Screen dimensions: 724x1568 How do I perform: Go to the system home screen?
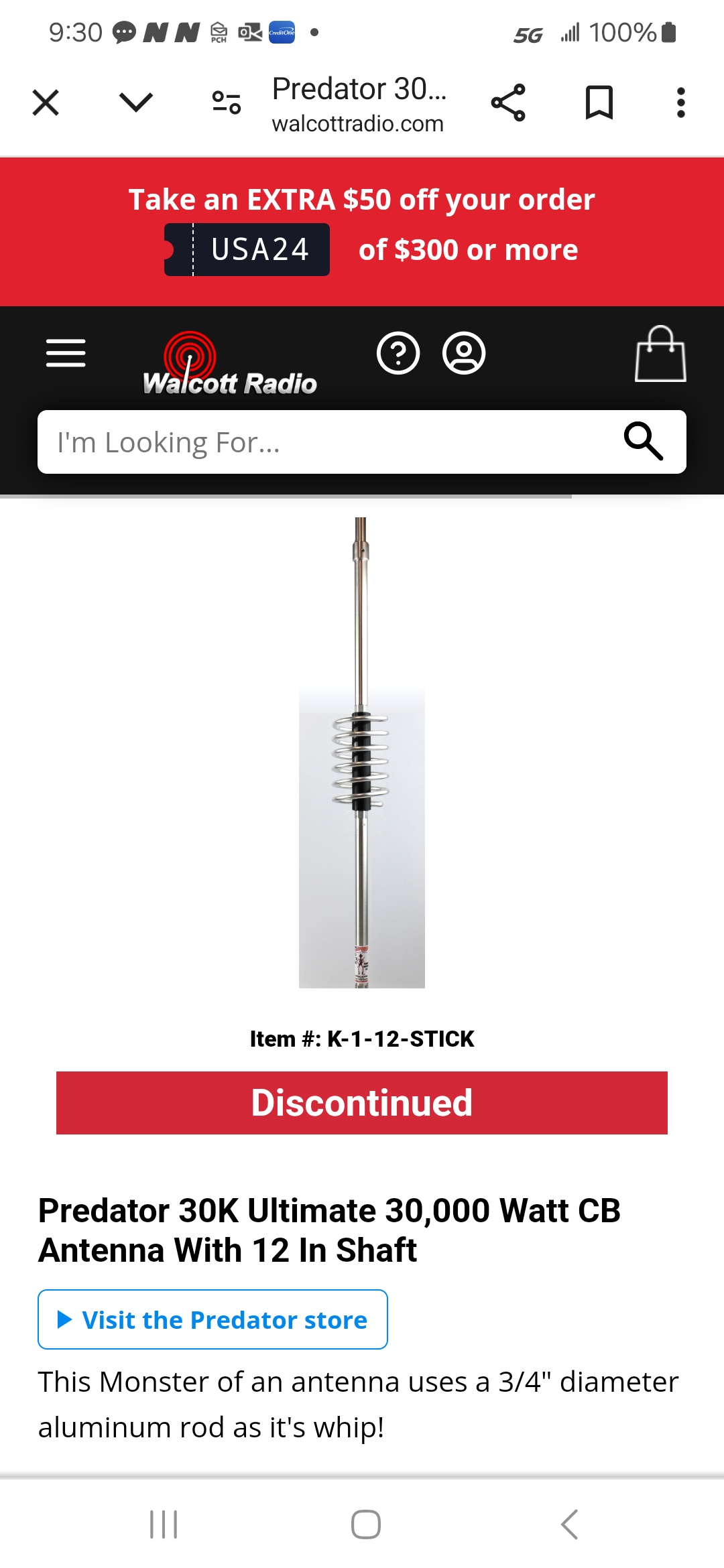pos(365,1524)
